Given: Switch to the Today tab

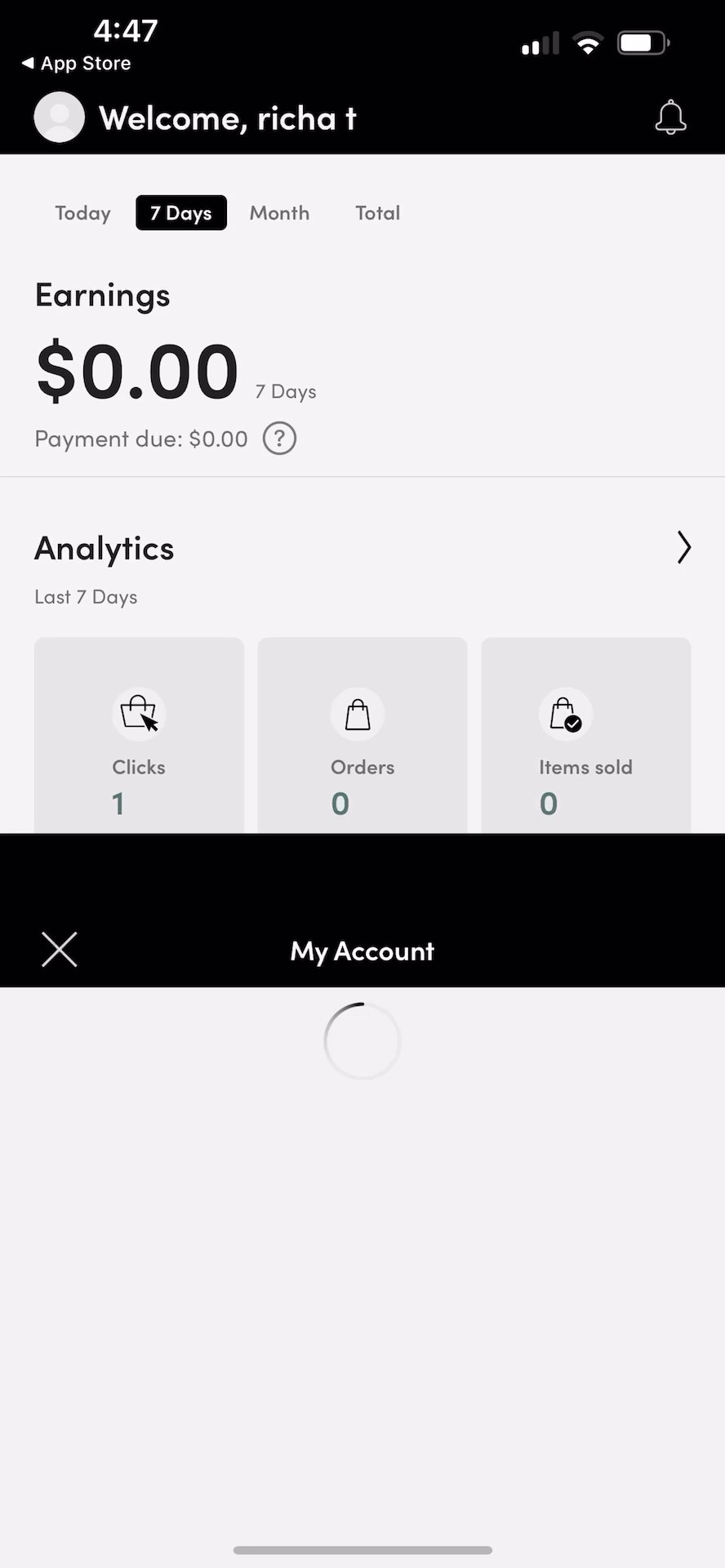Looking at the screenshot, I should 82,213.
